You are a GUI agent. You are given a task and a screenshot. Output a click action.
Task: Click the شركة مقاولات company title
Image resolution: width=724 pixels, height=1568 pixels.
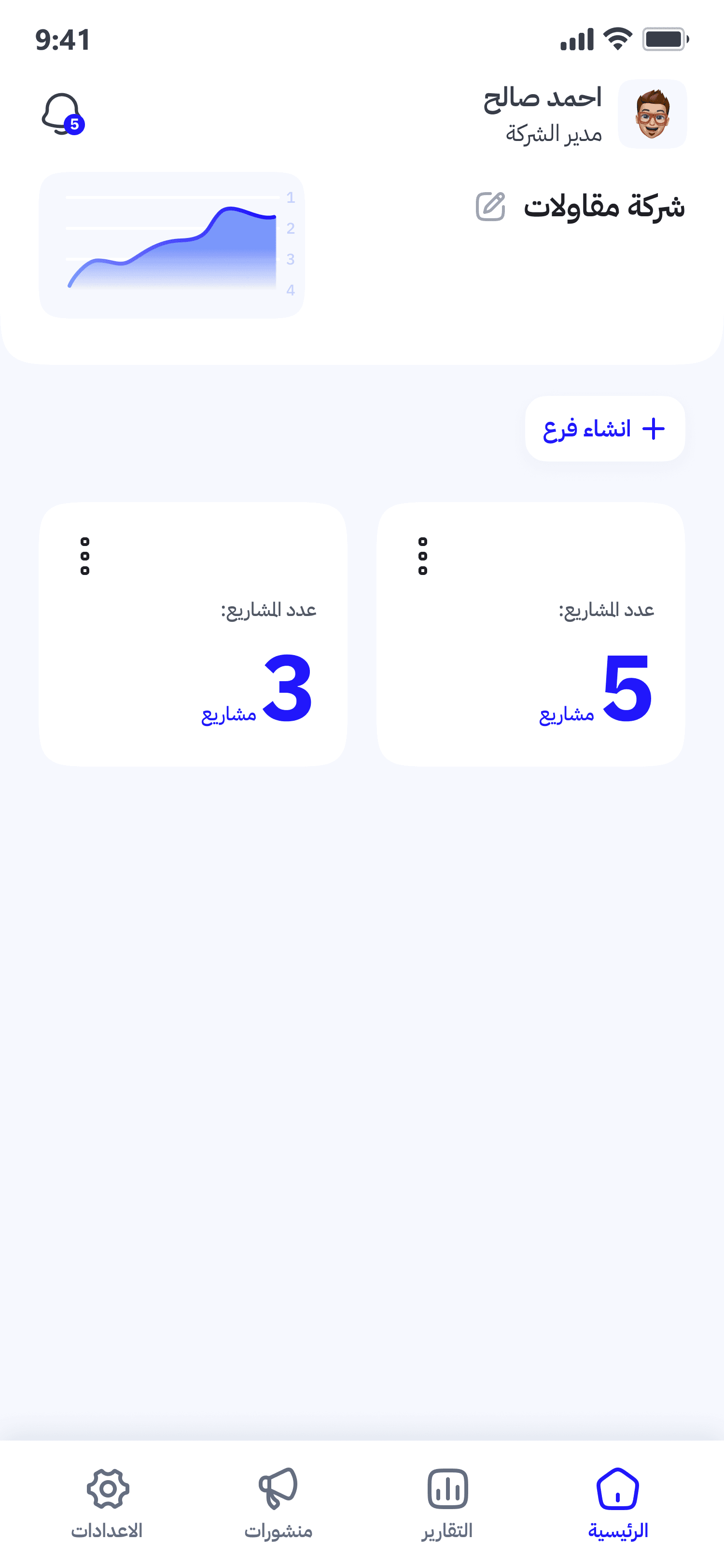point(605,207)
